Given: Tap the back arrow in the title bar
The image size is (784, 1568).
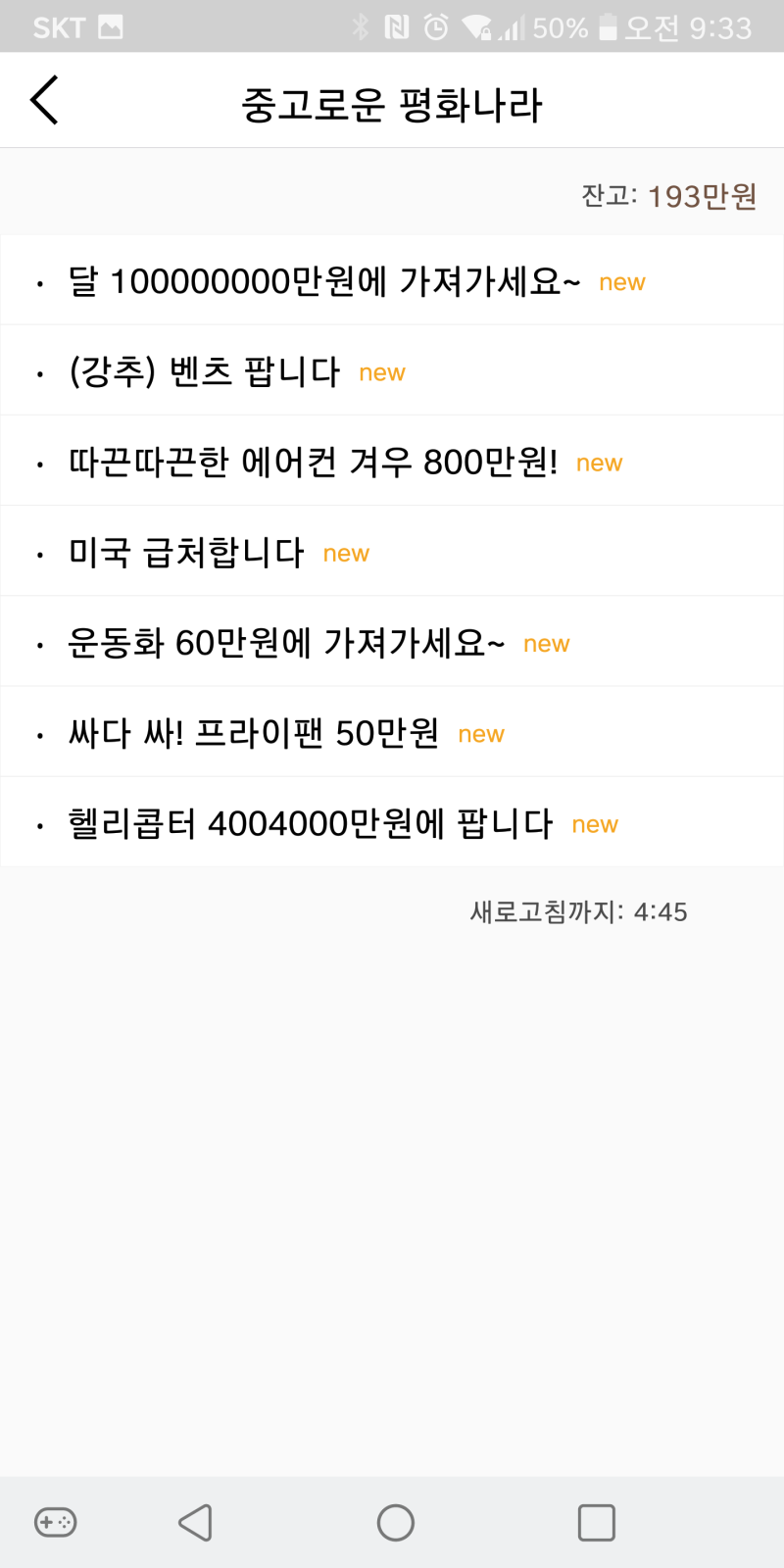Looking at the screenshot, I should pos(43,99).
